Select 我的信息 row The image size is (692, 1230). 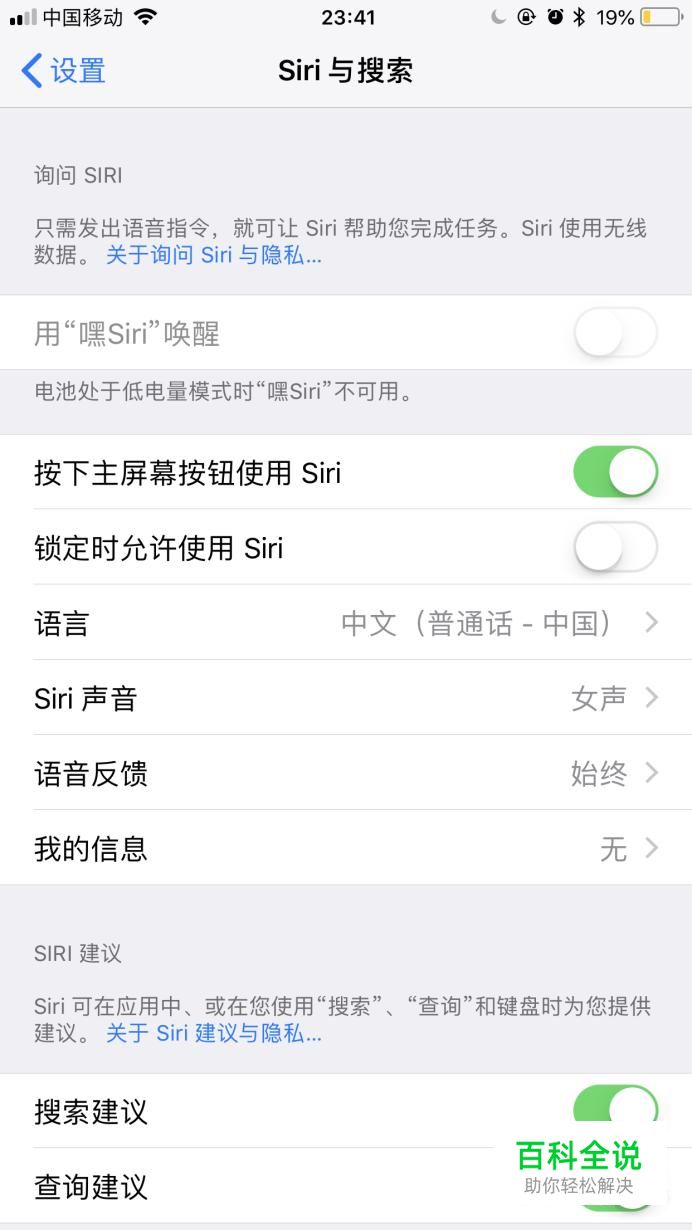click(346, 848)
